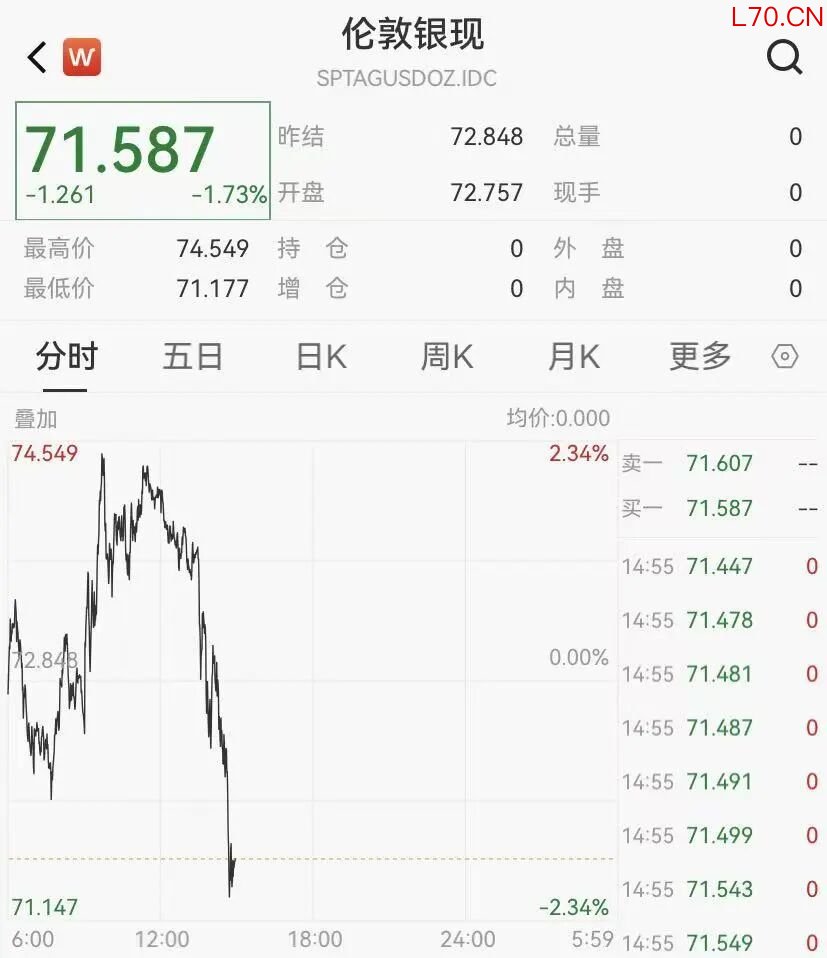
Task: Open chart settings hexagon icon
Action: 784,356
